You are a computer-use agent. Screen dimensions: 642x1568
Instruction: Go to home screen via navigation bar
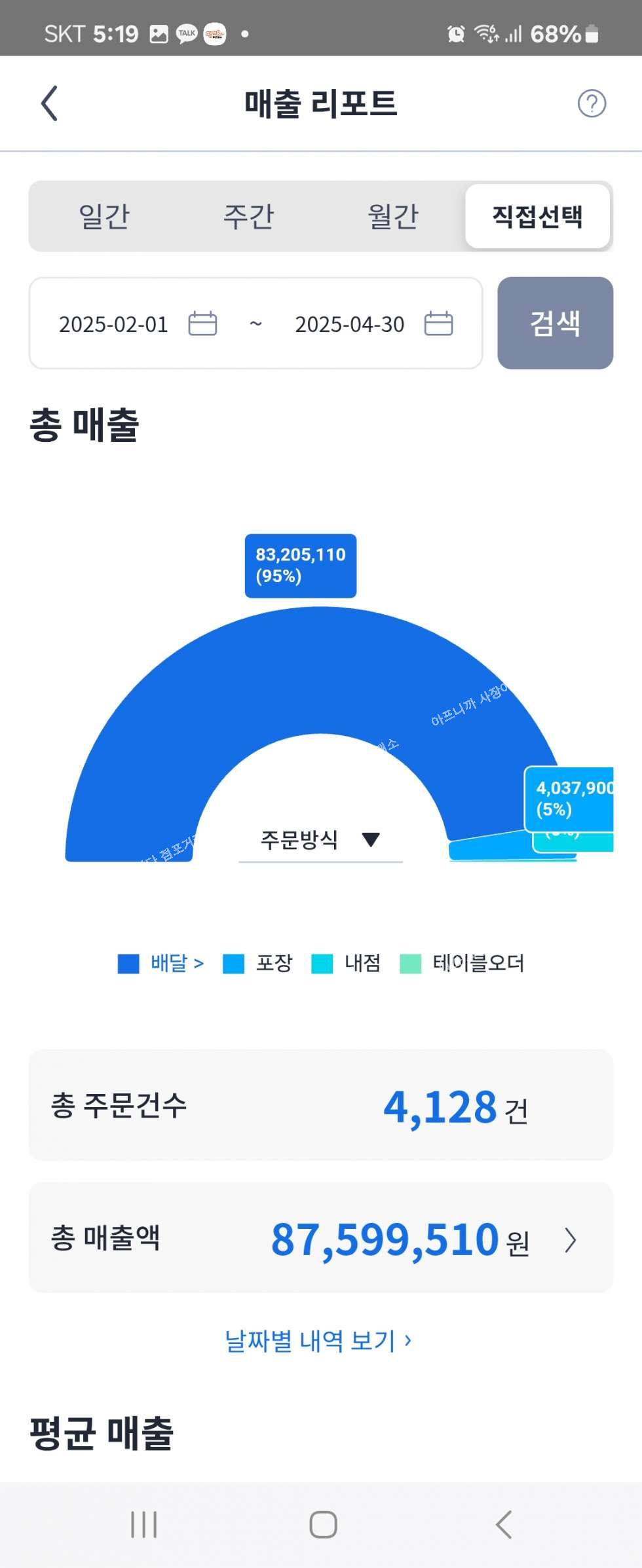coord(322,1524)
